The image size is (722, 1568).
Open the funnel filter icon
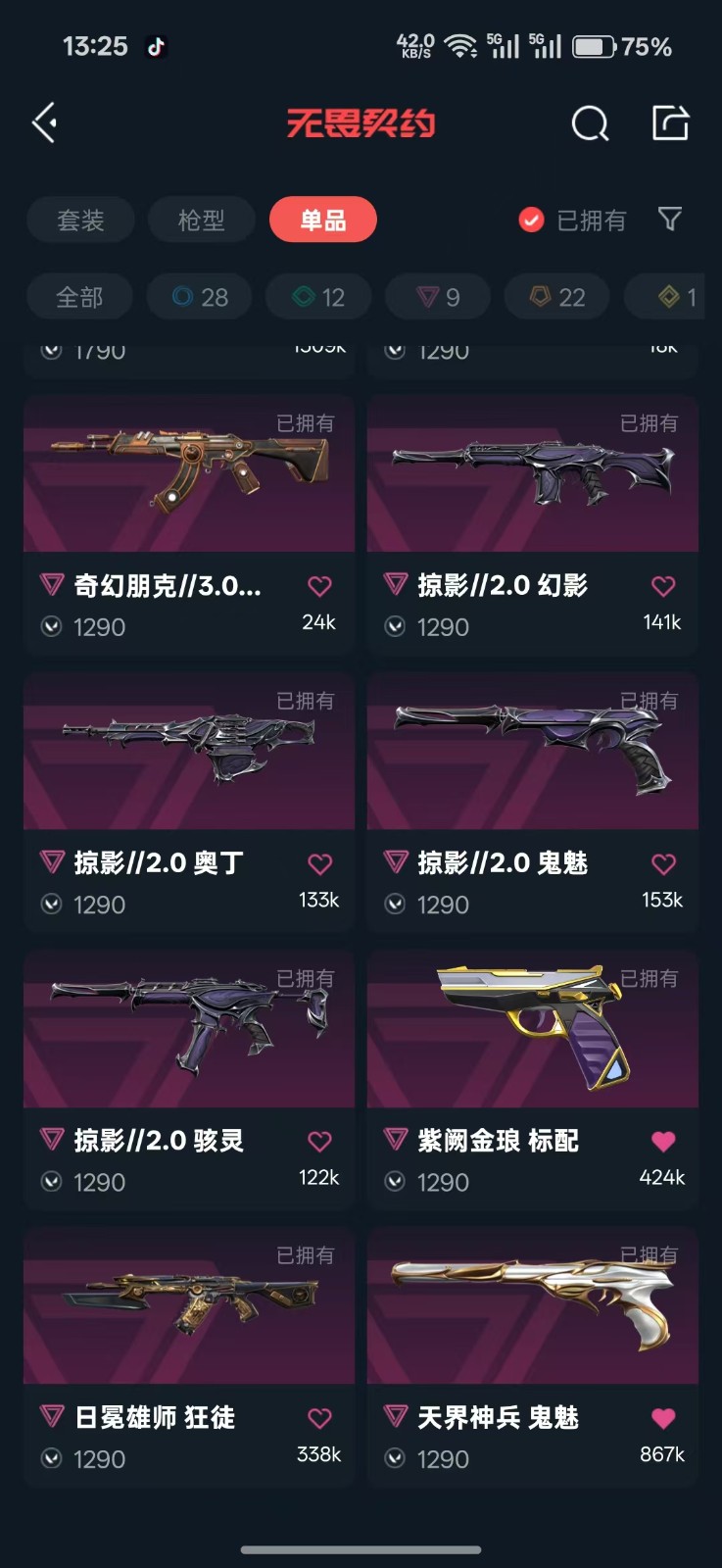[670, 219]
